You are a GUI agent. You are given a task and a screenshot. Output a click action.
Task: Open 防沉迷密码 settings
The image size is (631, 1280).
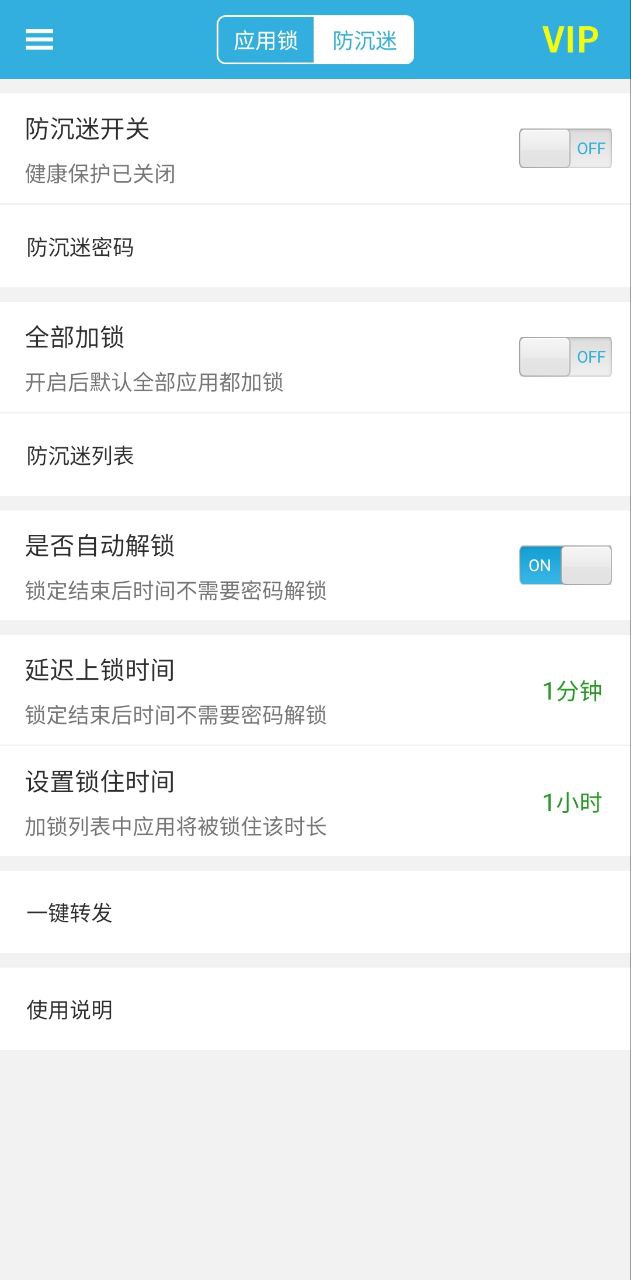coord(315,247)
